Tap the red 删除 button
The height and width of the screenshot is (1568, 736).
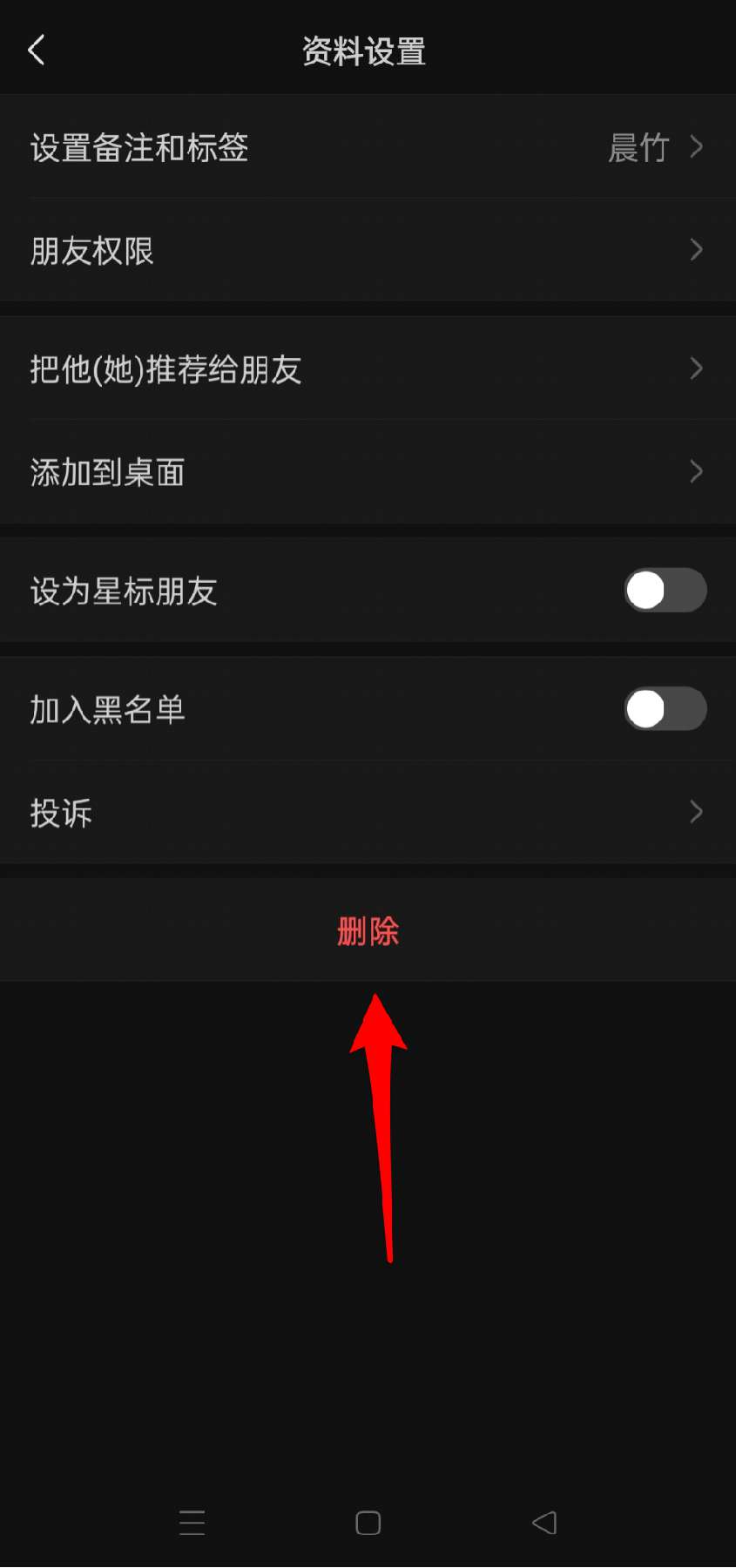pos(368,930)
